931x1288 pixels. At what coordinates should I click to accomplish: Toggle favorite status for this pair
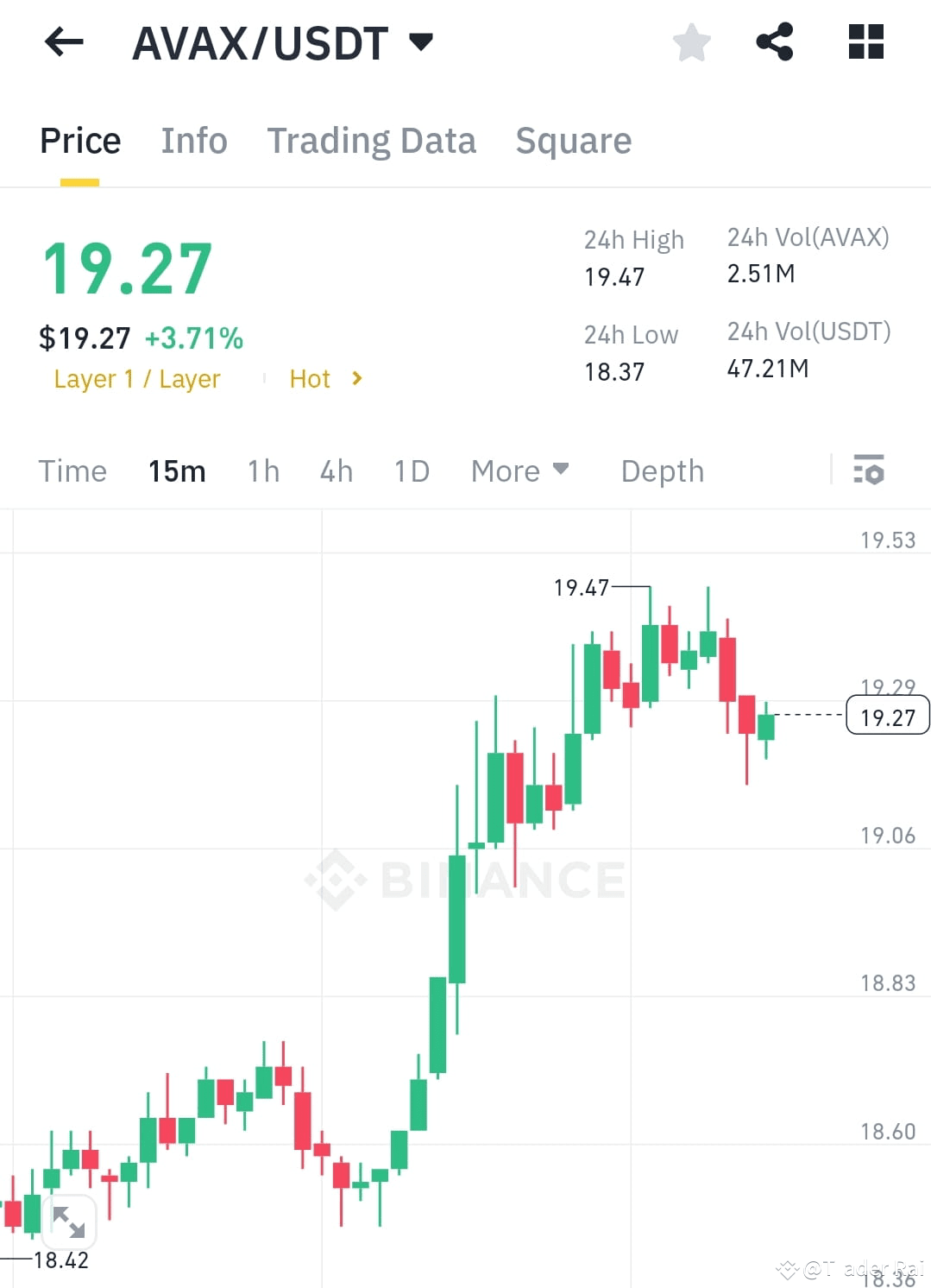[691, 41]
